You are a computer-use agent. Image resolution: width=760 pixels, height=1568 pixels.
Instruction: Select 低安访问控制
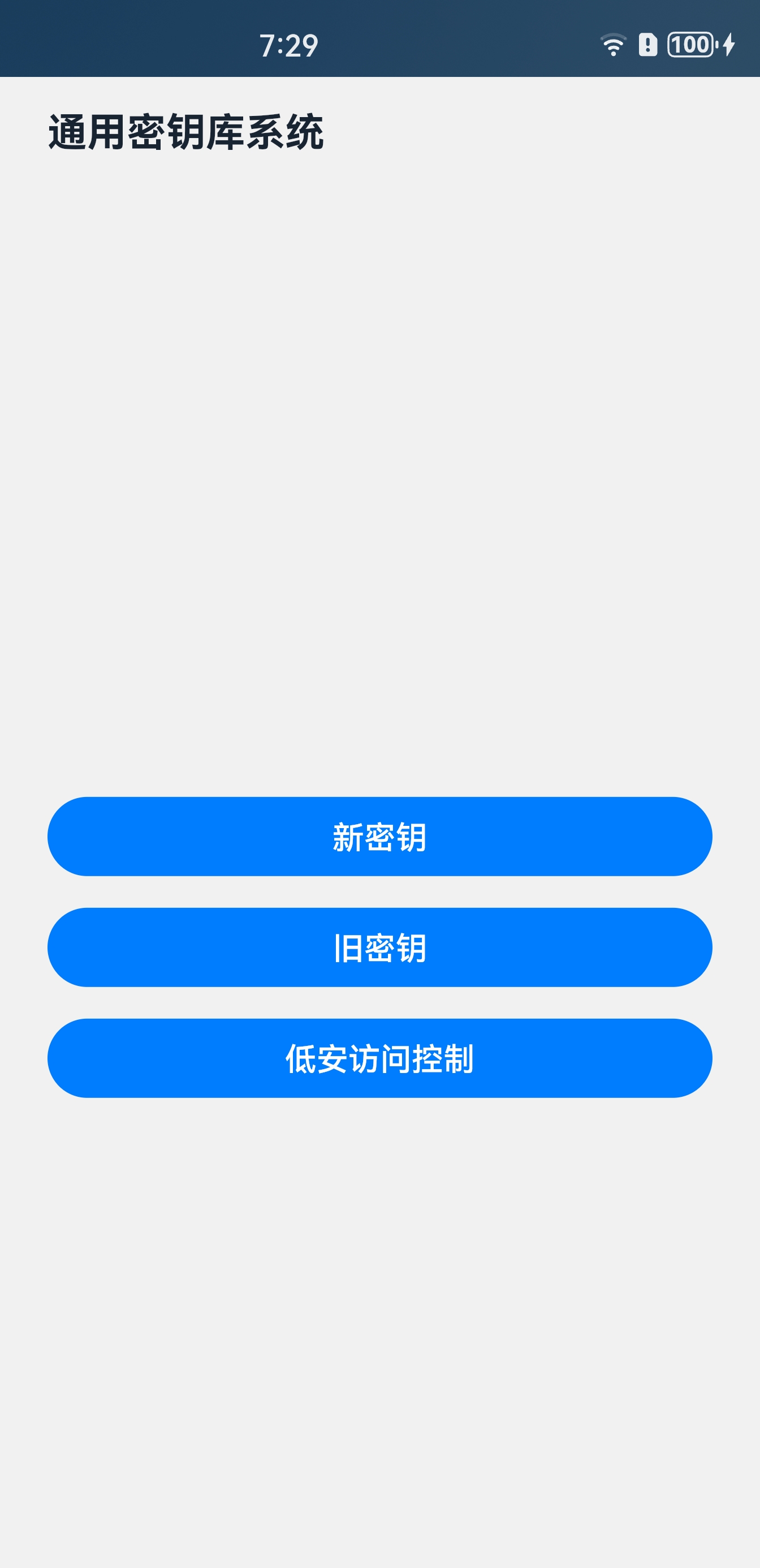pos(379,1058)
